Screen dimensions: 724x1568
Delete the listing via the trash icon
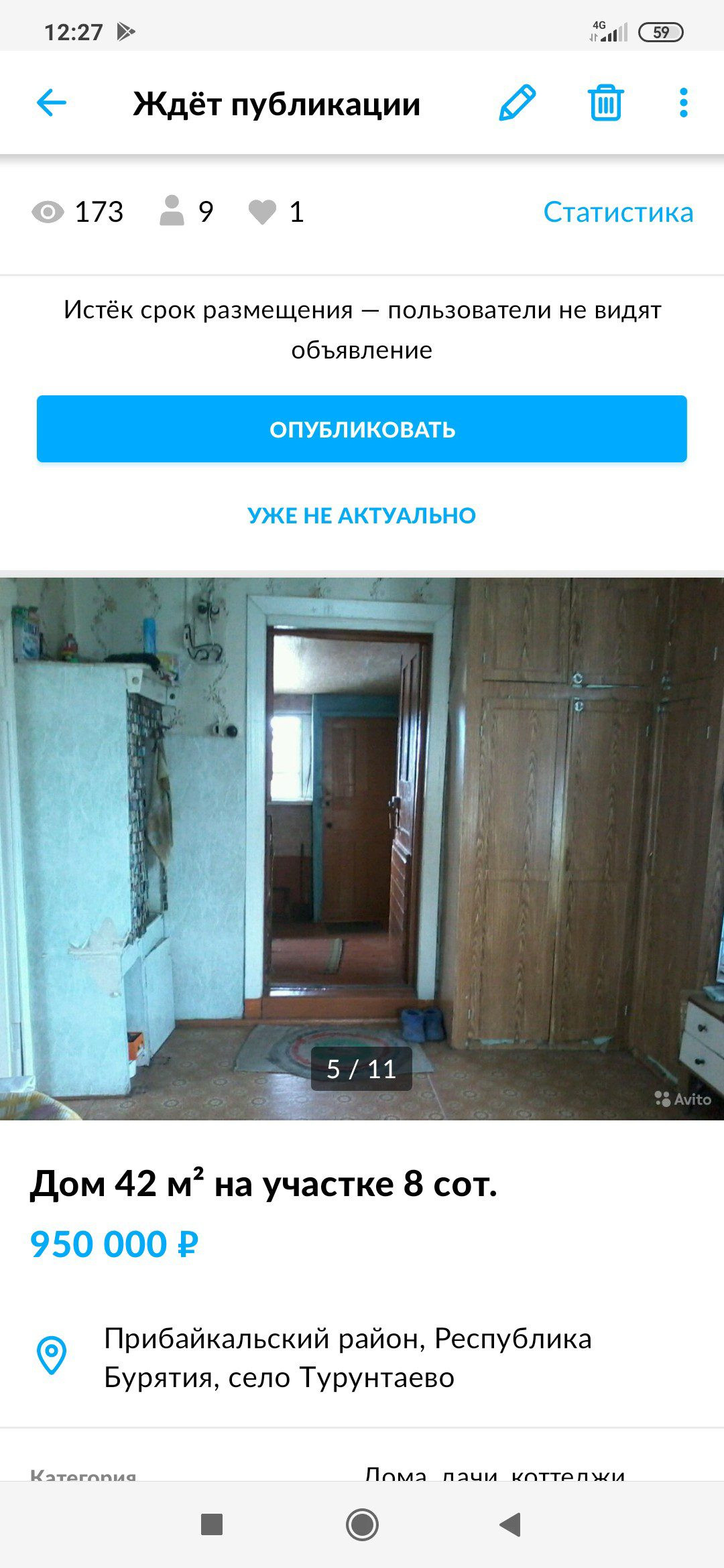tap(606, 103)
